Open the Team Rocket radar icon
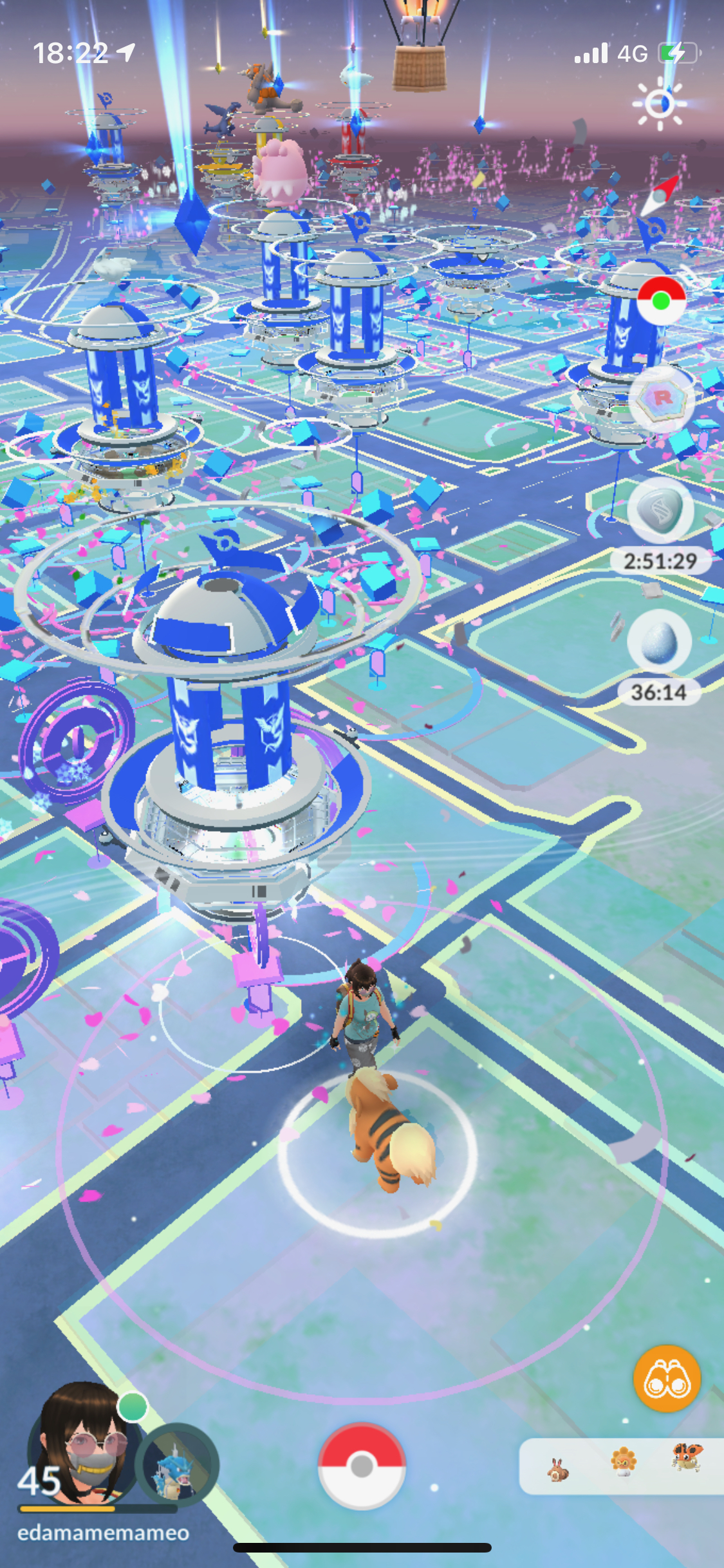Image resolution: width=724 pixels, height=1568 pixels. click(662, 399)
